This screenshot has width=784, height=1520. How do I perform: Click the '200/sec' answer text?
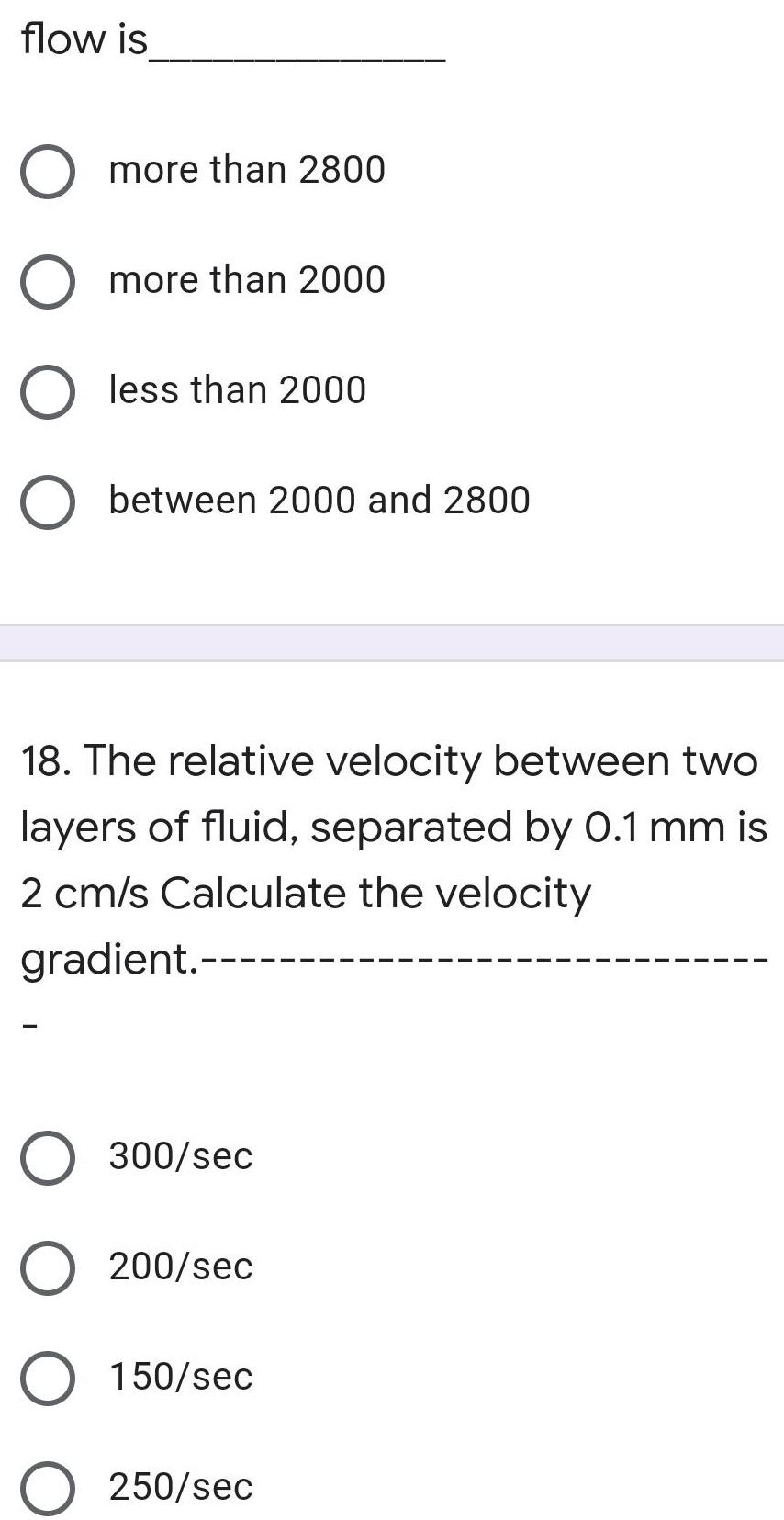(x=180, y=1267)
